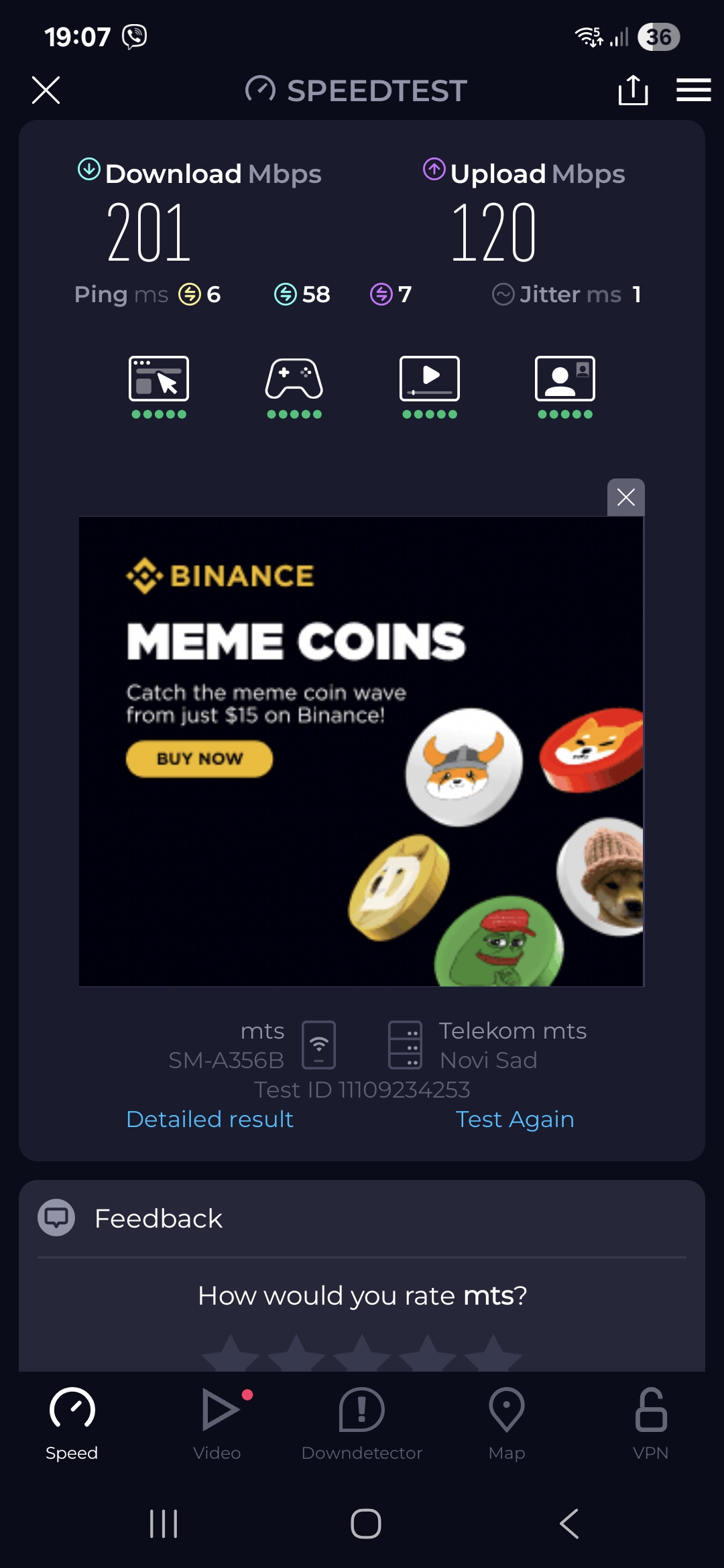
Task: View the gaming experience score
Action: [x=294, y=387]
